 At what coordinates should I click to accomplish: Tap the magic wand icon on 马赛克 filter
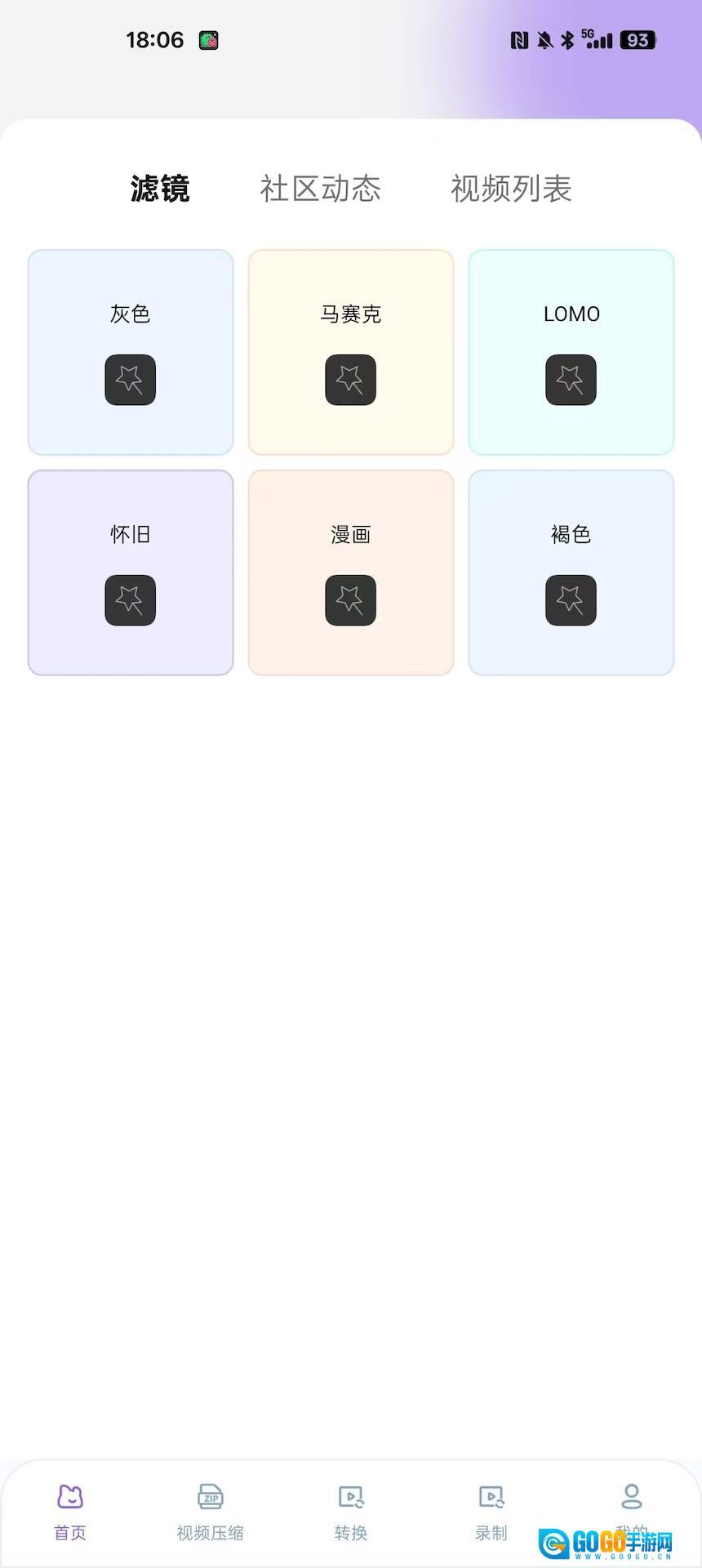[x=350, y=380]
